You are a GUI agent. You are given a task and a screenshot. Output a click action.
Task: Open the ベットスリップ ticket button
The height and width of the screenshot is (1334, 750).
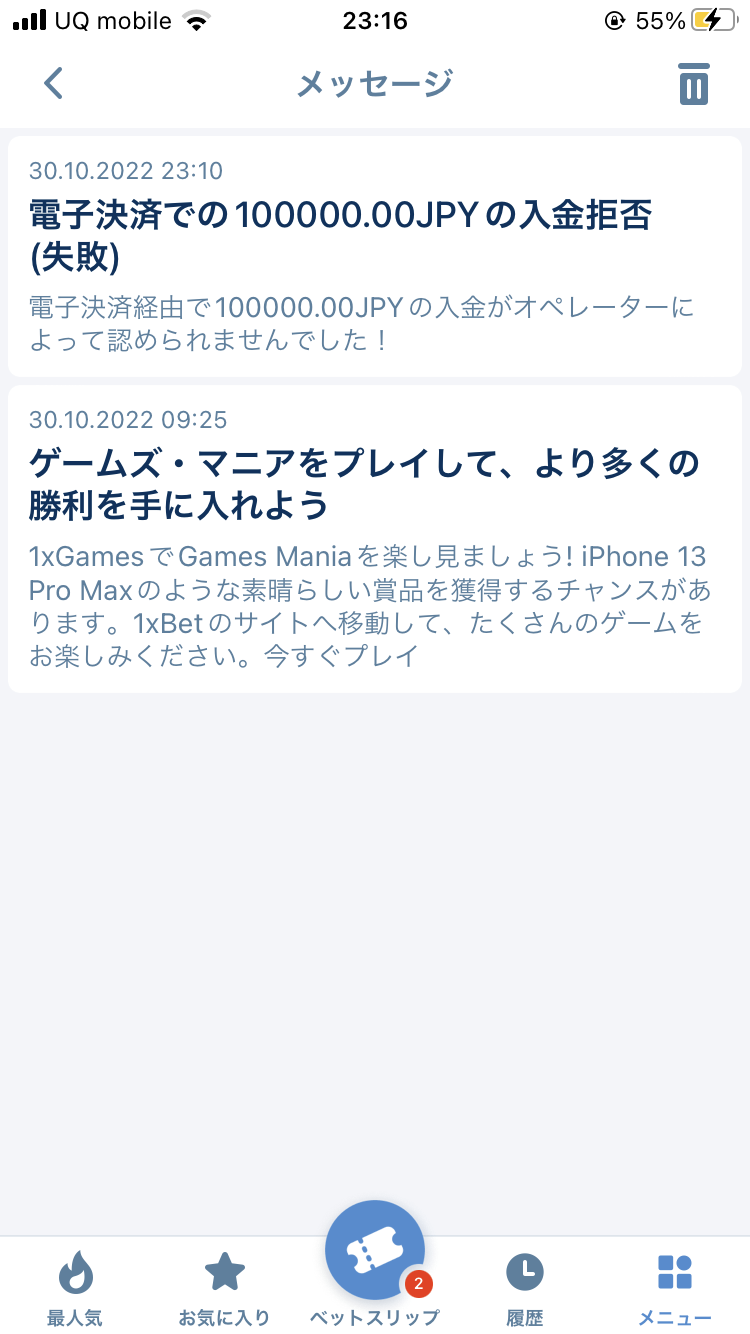pyautogui.click(x=374, y=1252)
